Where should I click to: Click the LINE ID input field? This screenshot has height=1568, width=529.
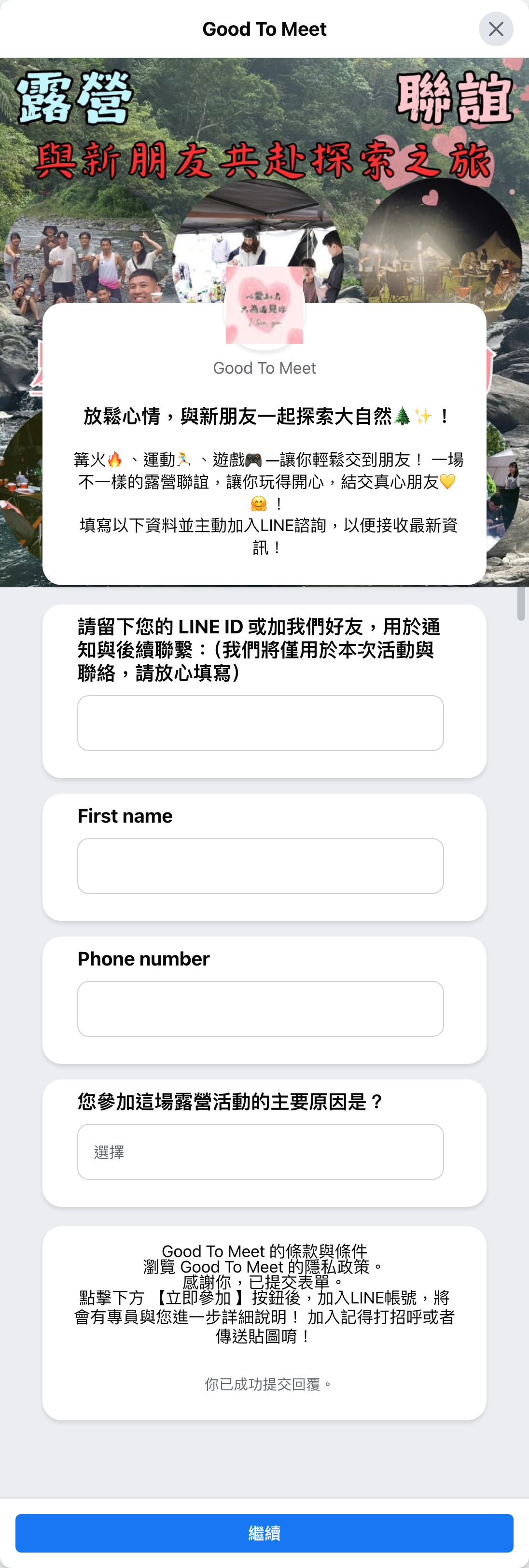261,723
